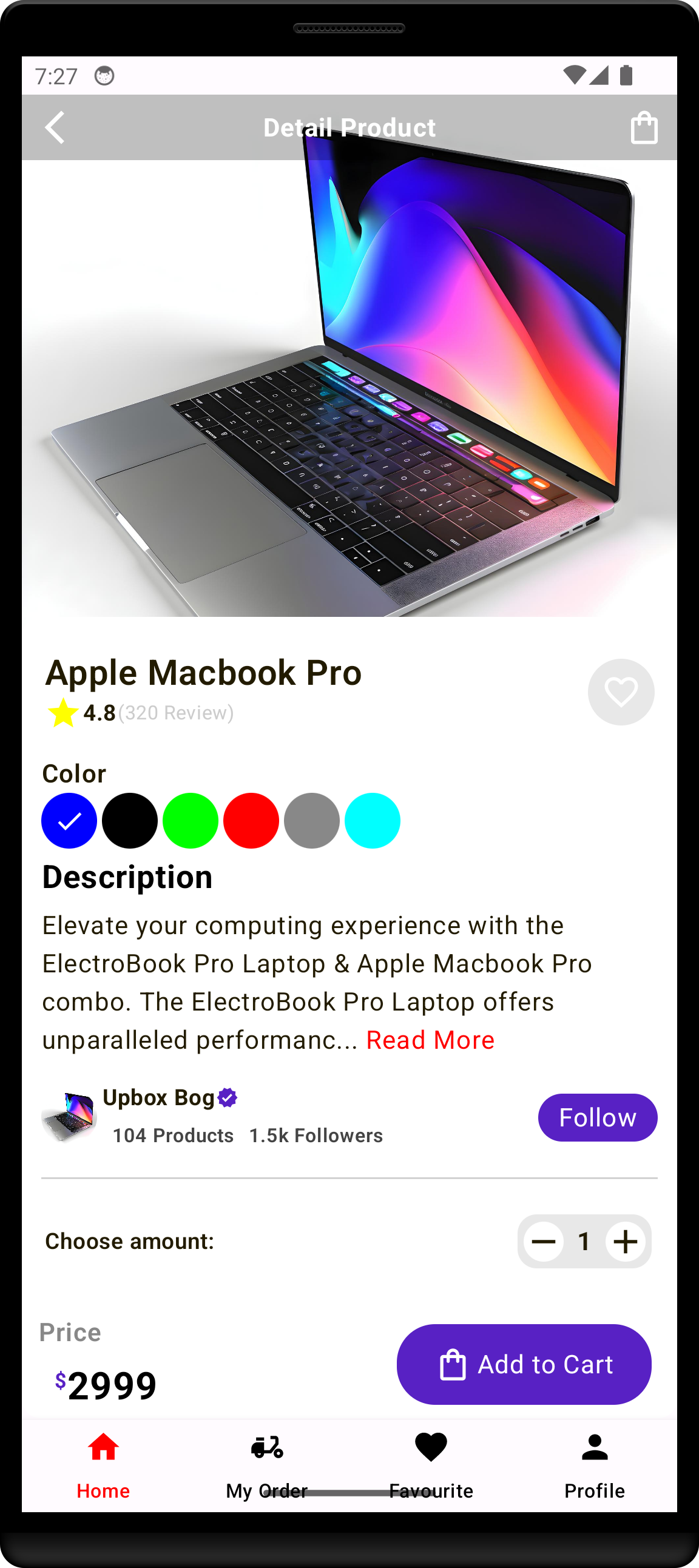Open the My Order tab

(x=267, y=1464)
